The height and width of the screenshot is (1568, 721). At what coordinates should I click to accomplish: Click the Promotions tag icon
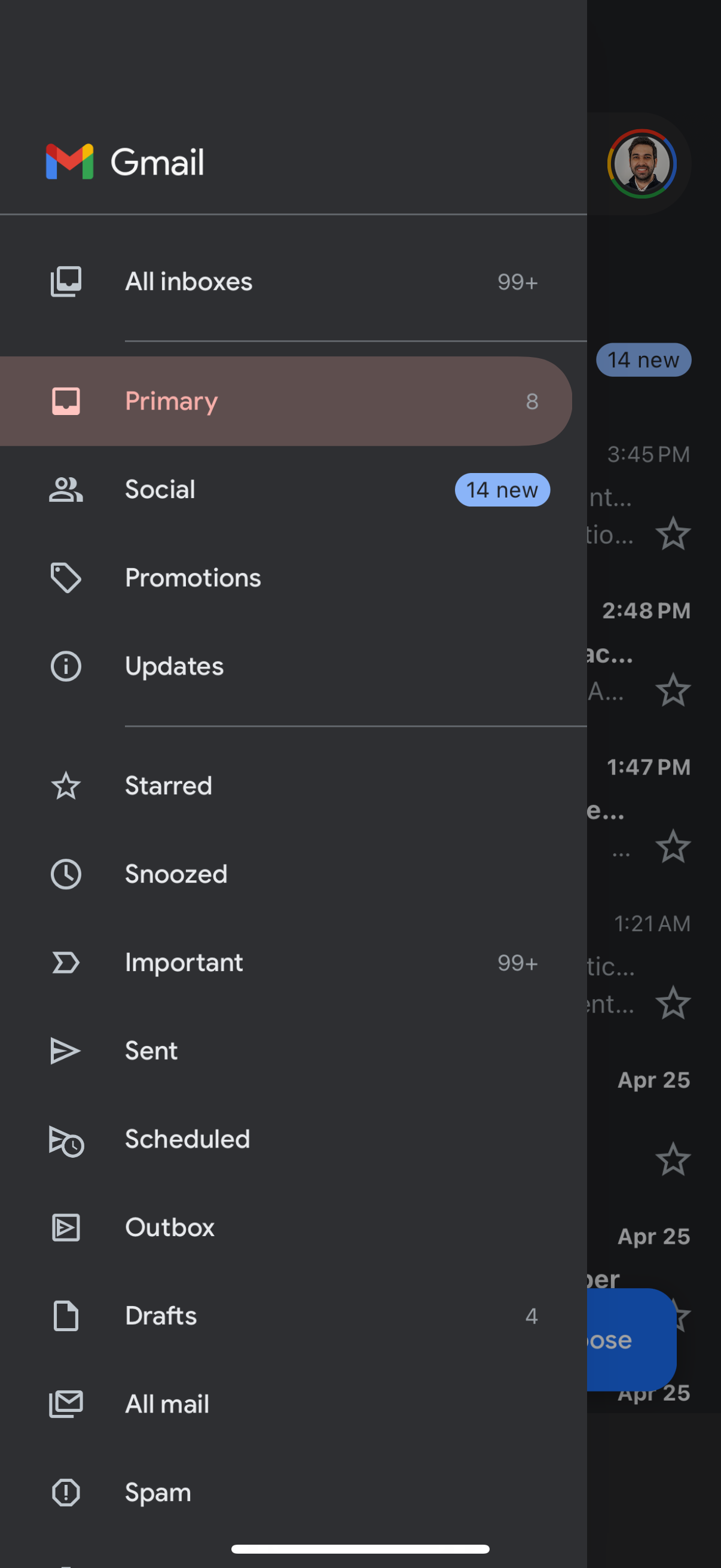click(x=66, y=577)
